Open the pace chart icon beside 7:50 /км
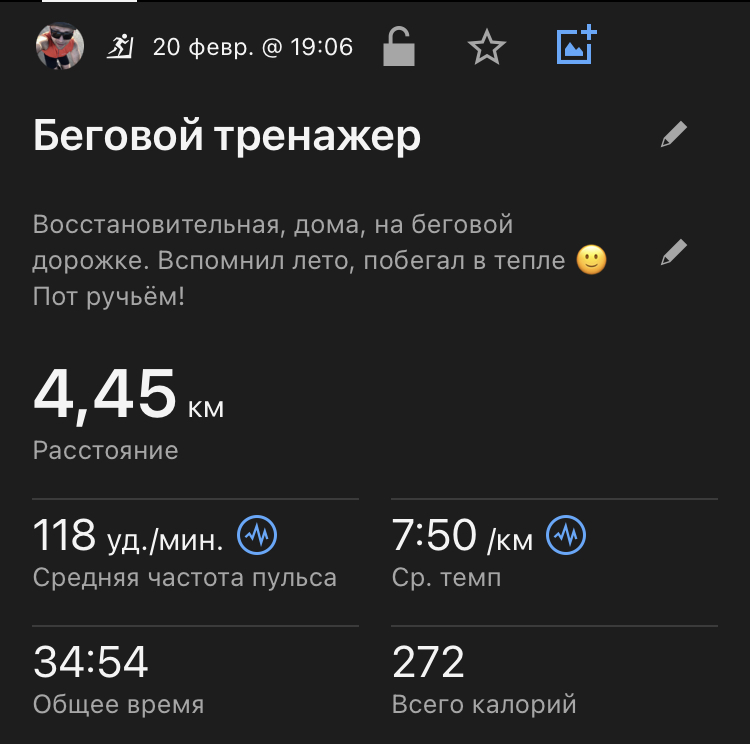Screen dimensions: 750x744 tap(566, 537)
